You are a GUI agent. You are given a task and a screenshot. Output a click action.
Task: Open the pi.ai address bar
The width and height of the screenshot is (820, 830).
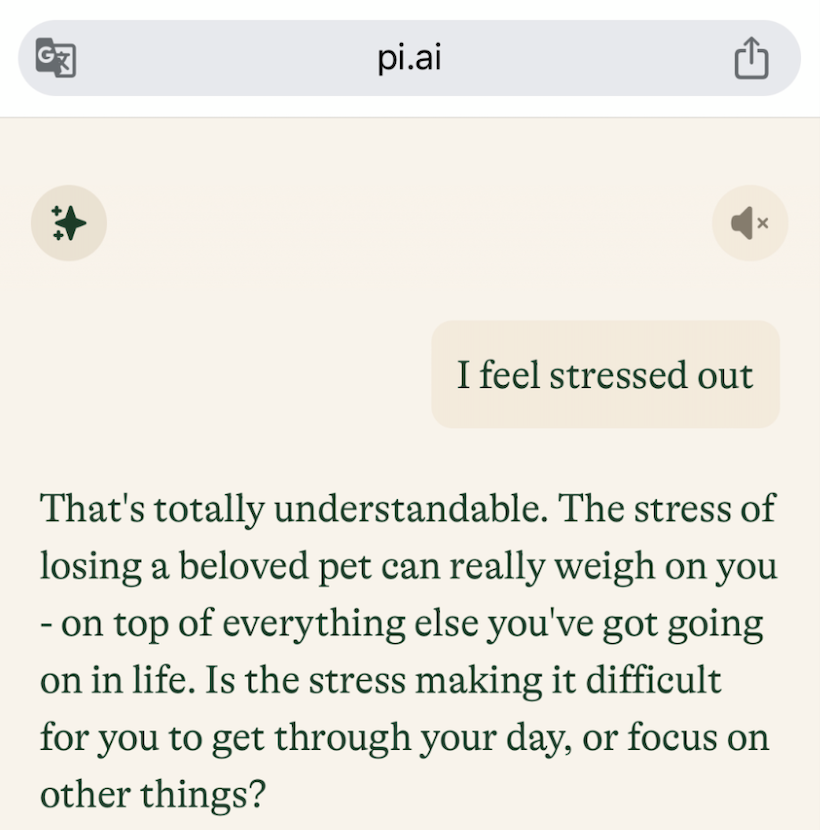pos(409,58)
